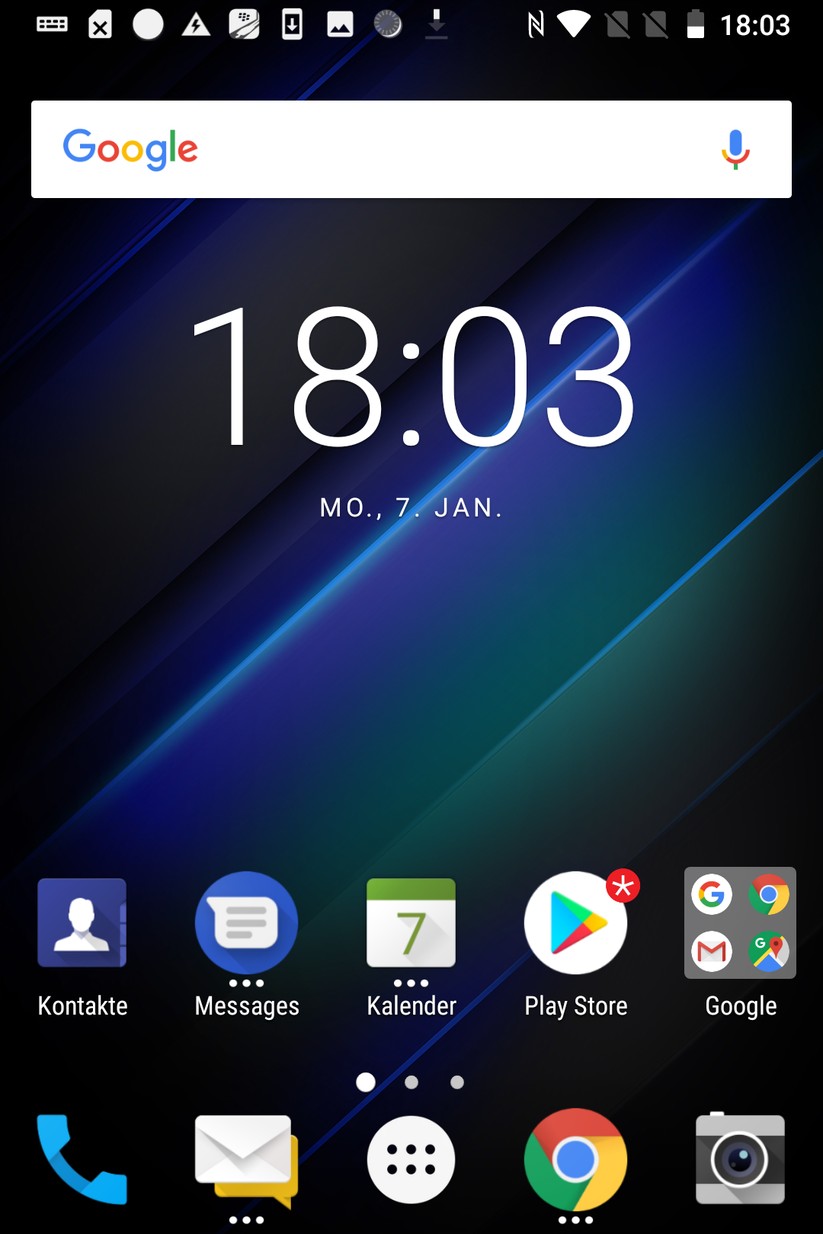
Task: Launch Chrome from the dock
Action: pos(576,1160)
